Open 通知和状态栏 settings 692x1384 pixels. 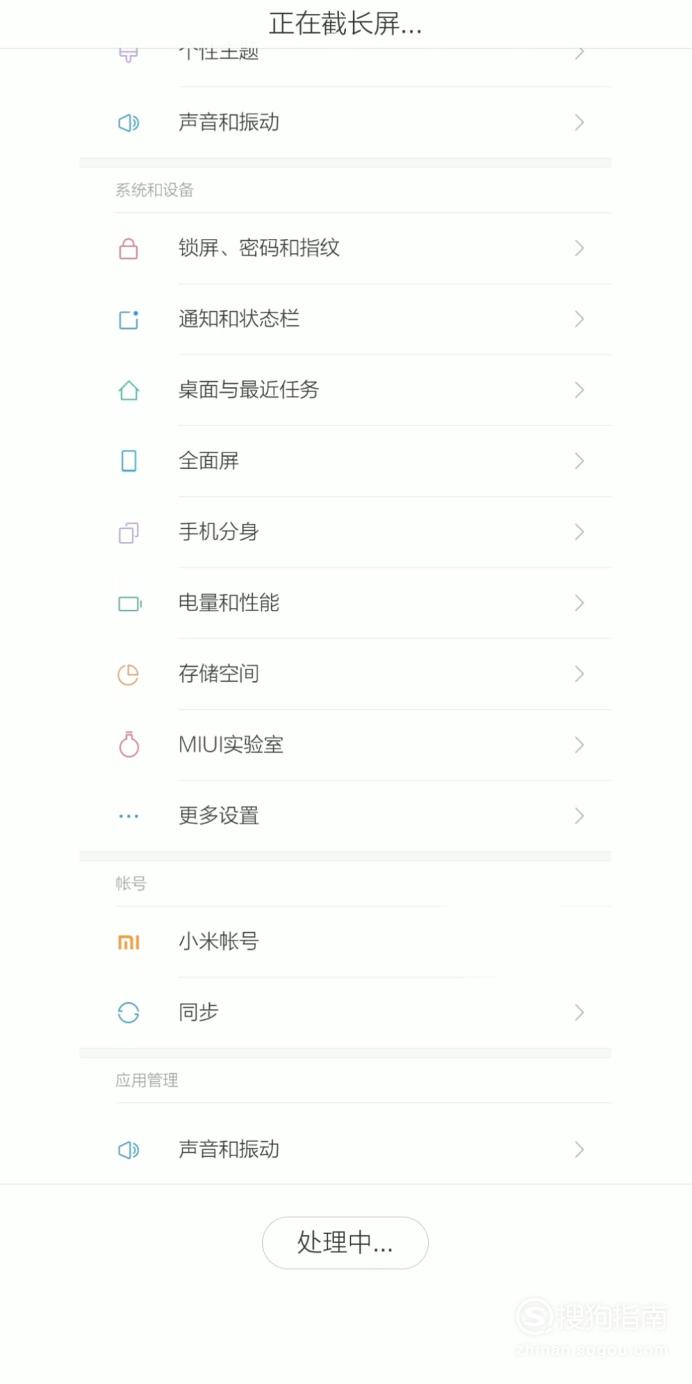click(345, 319)
